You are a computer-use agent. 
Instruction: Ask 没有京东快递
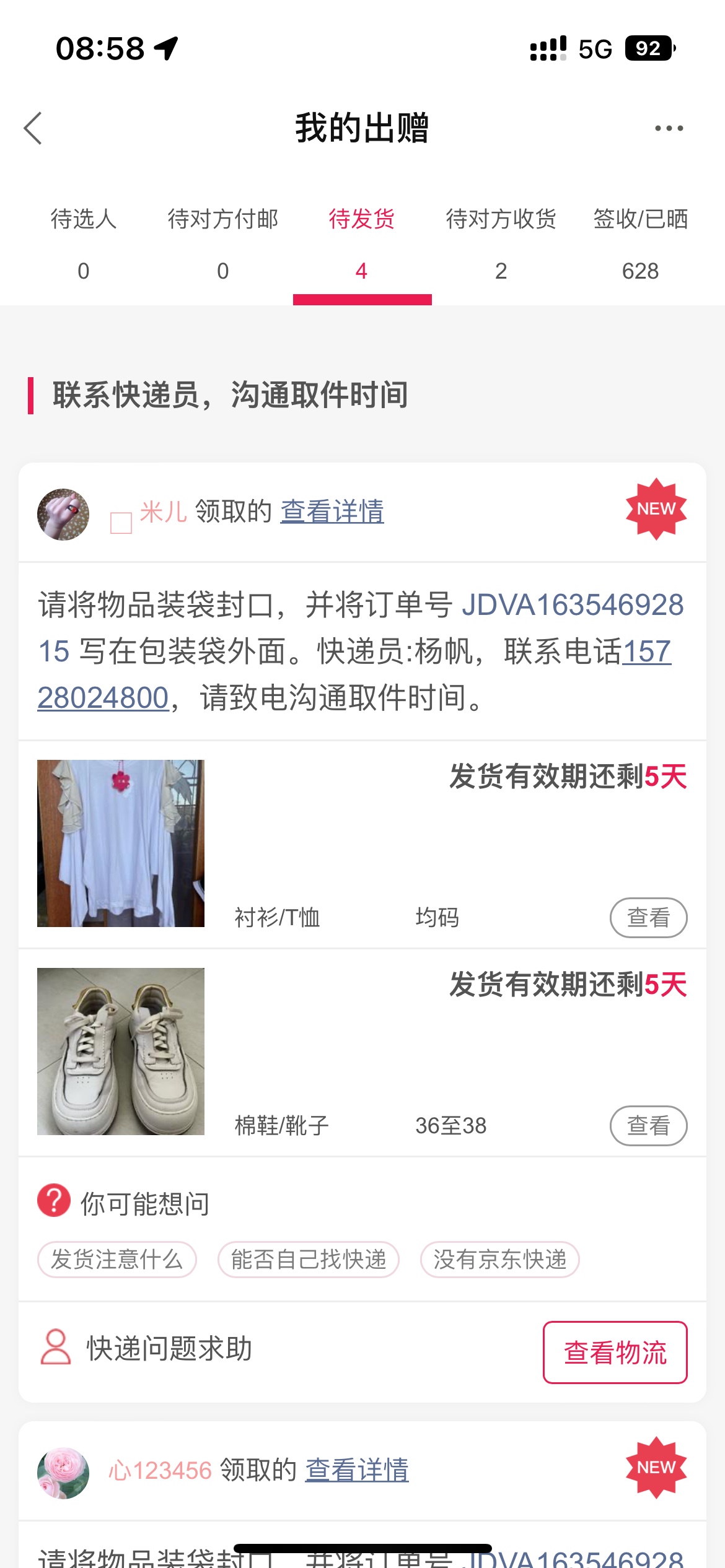pyautogui.click(x=499, y=1259)
